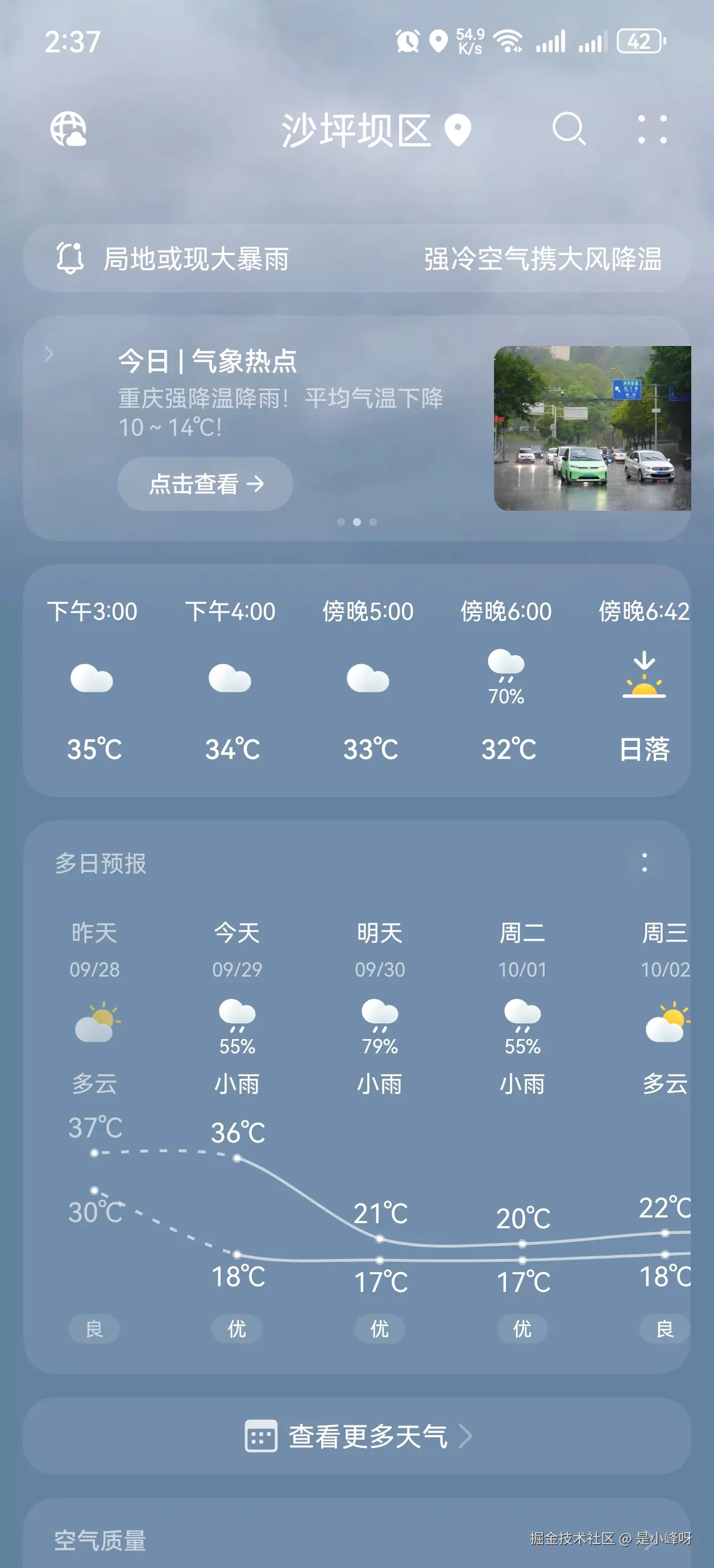Open Wednesday 10/02 forecast column
Viewport: 714px width, 1568px height.
[664, 1035]
